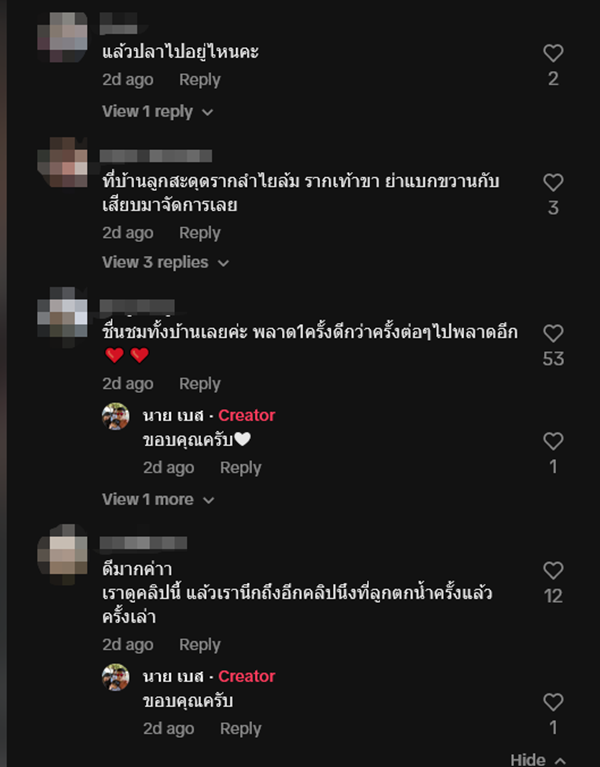Reply to the comment starting 'ชื่นชมทั้งบ้านเลยค่ะ'
600x767 pixels.
(199, 384)
